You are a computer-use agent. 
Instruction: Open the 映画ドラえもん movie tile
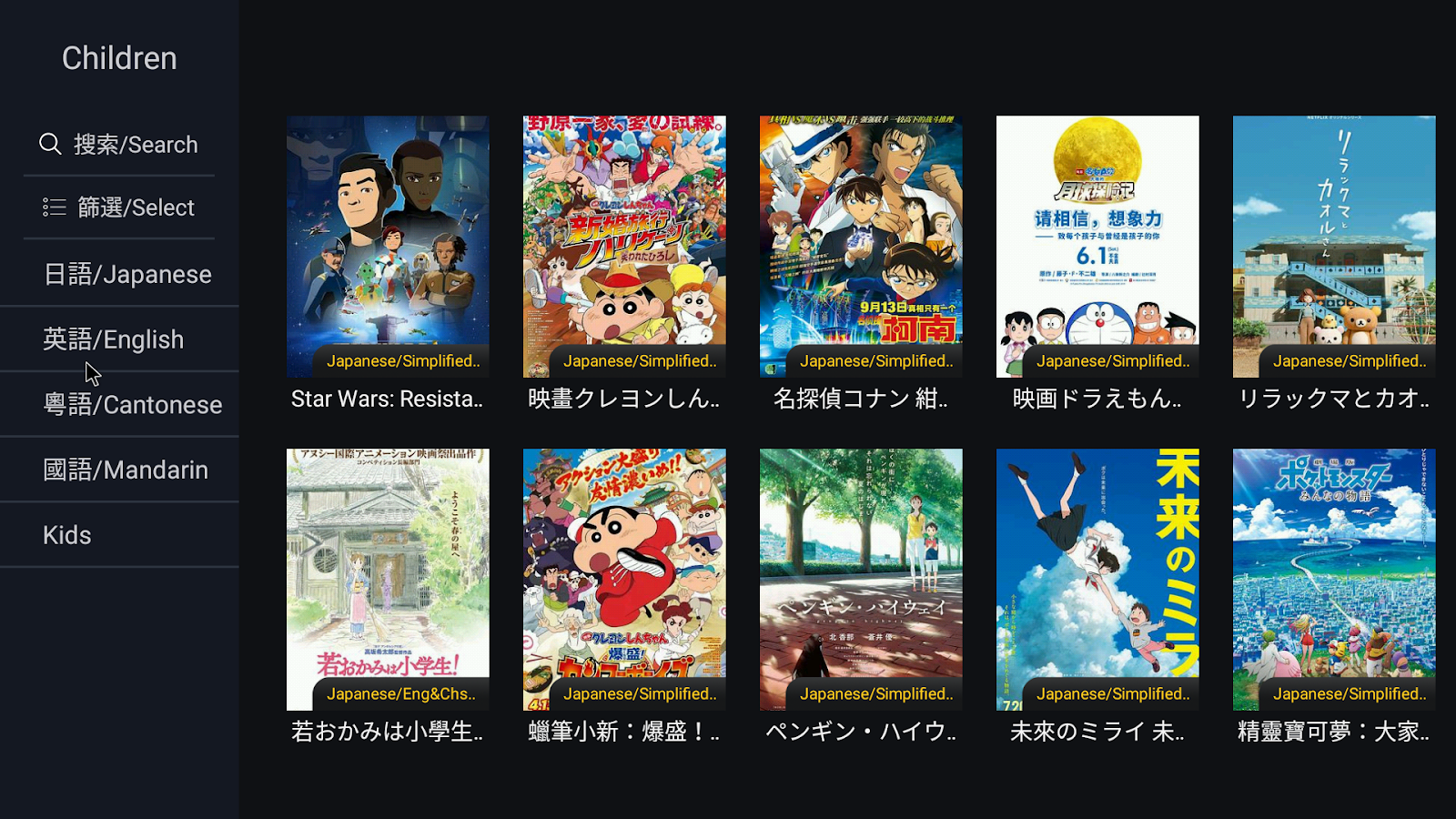1097,246
